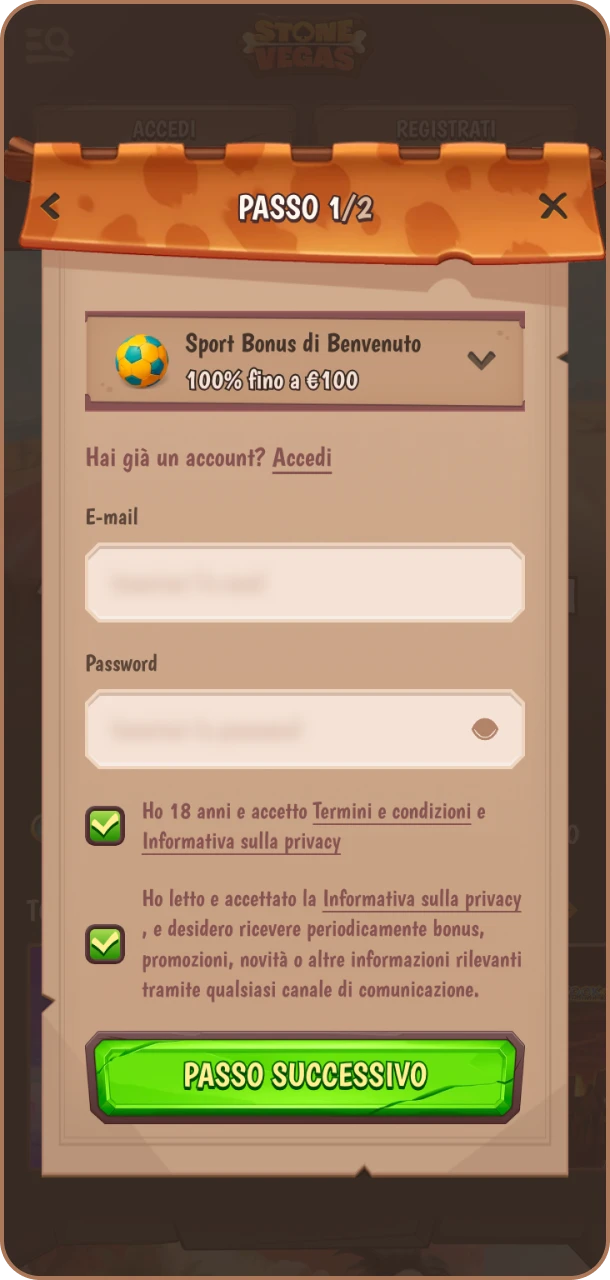Close the registration dialog
Screen dimensions: 610x1280
553,207
